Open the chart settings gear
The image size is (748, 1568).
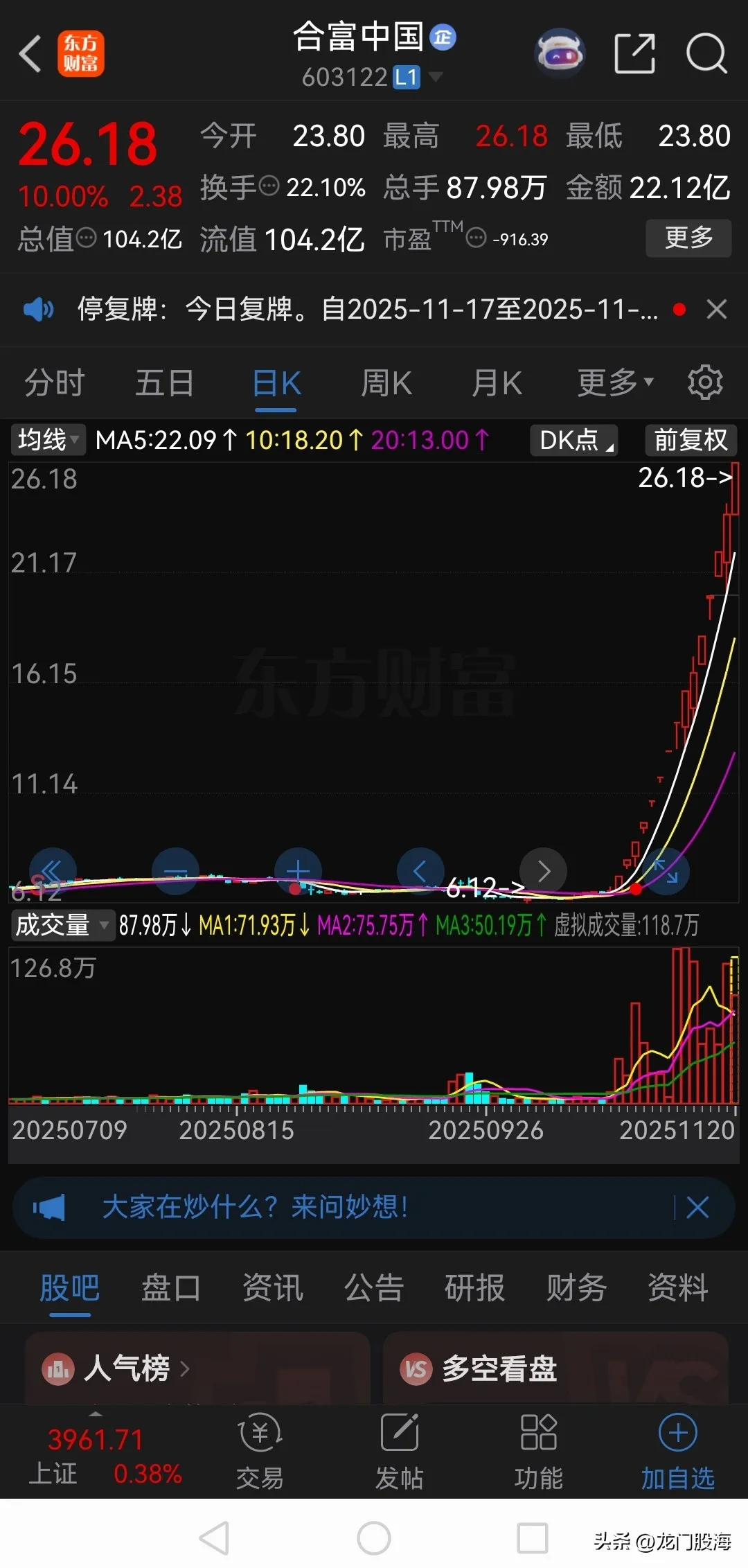pos(705,382)
